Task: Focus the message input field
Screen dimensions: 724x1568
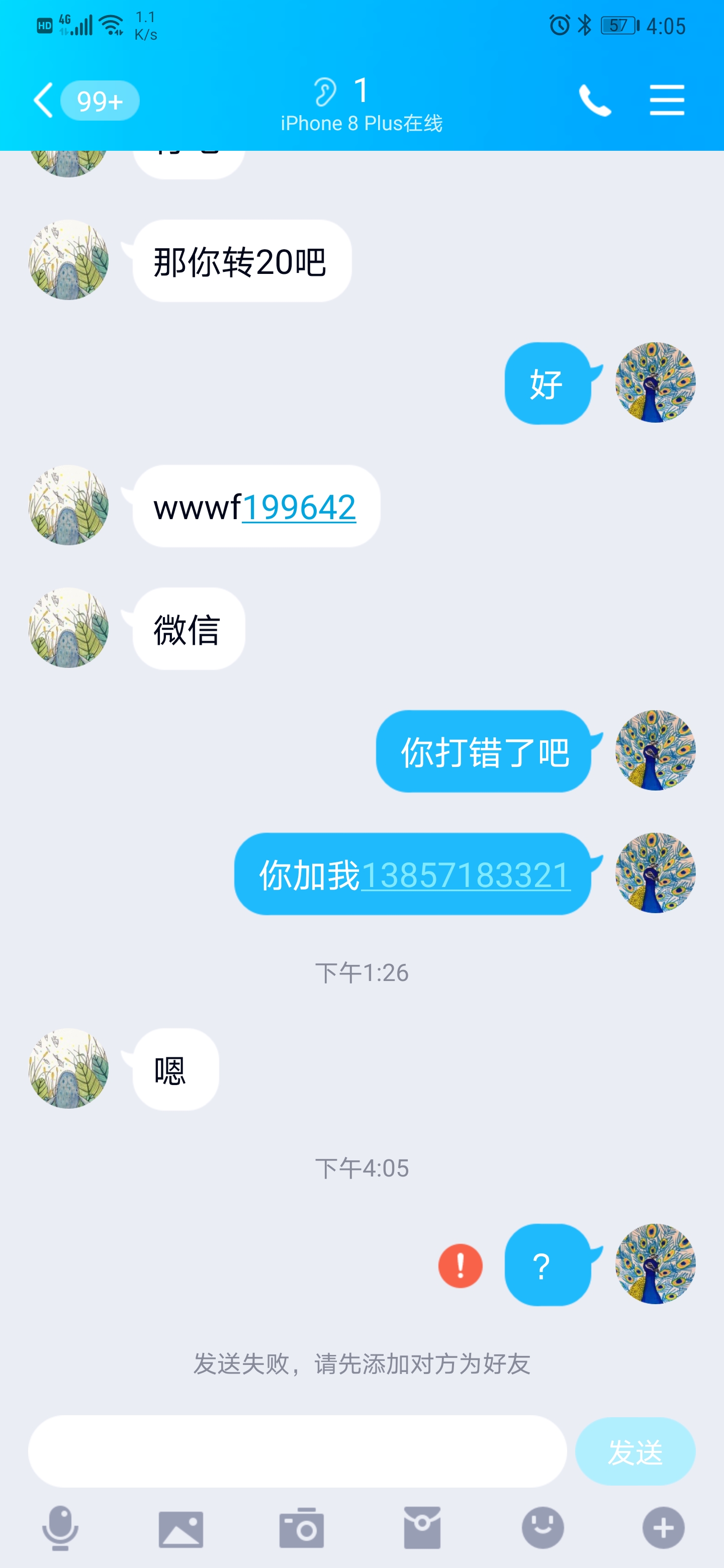Action: (297, 1451)
